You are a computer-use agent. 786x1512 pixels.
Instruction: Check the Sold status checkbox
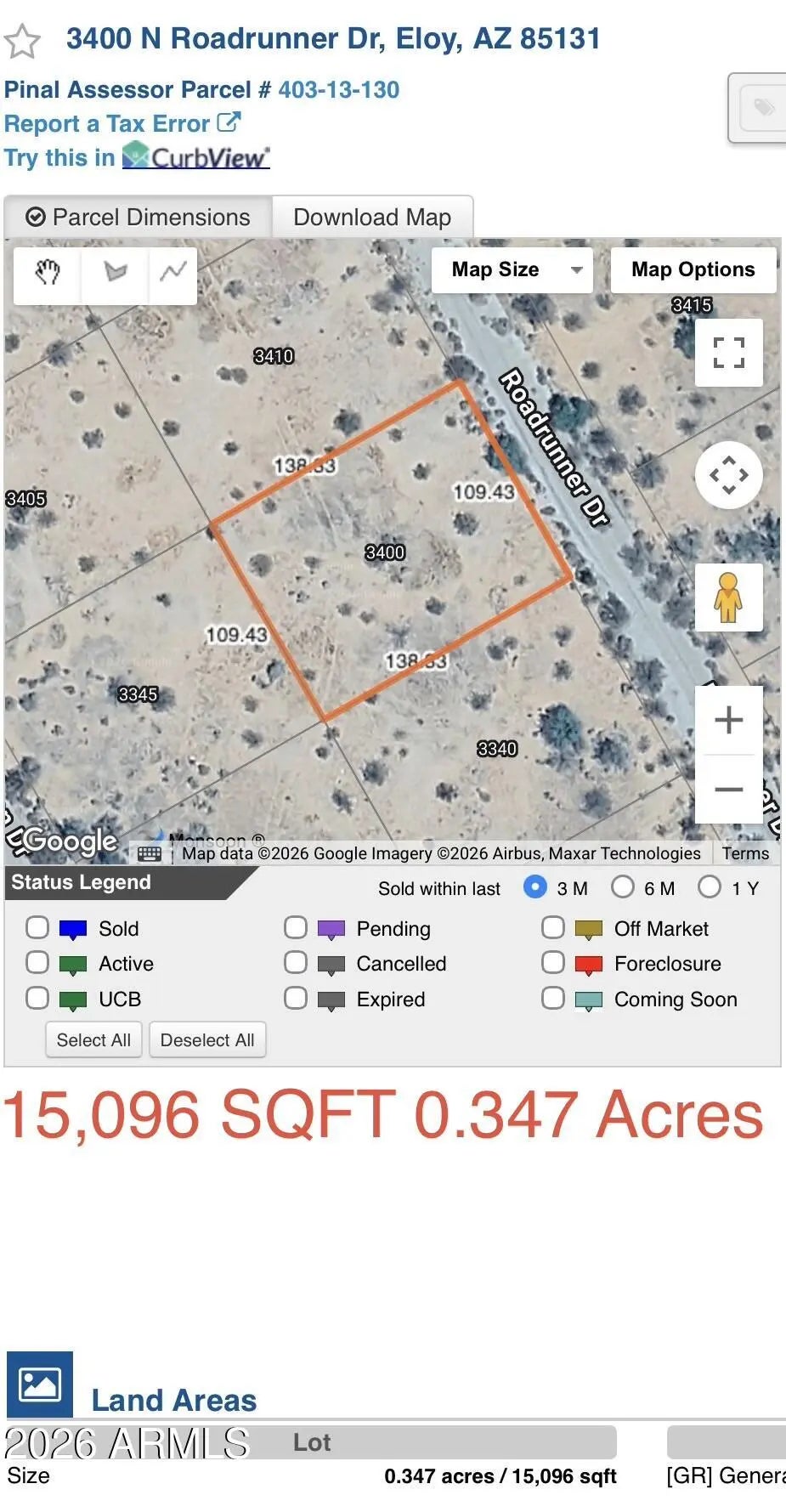(37, 927)
